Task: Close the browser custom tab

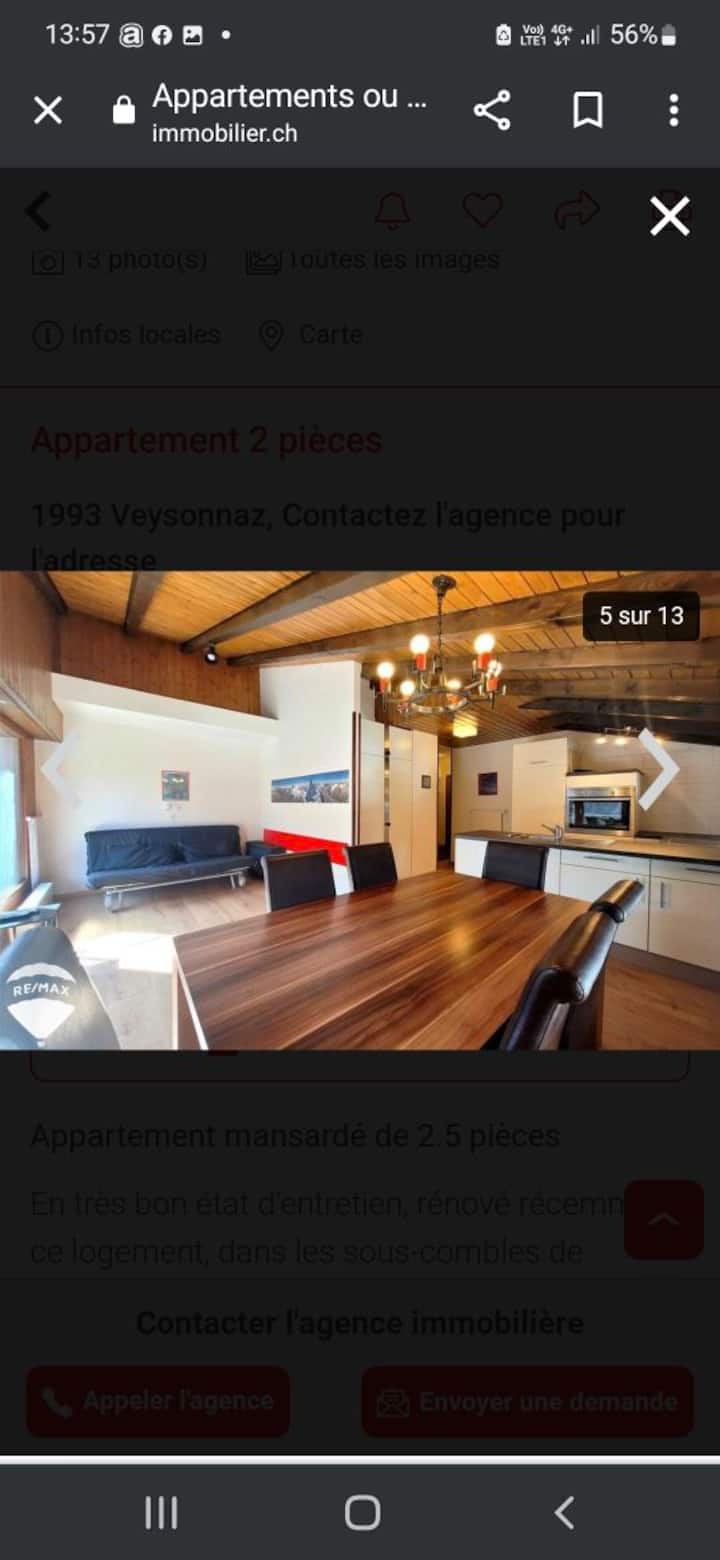Action: 47,110
